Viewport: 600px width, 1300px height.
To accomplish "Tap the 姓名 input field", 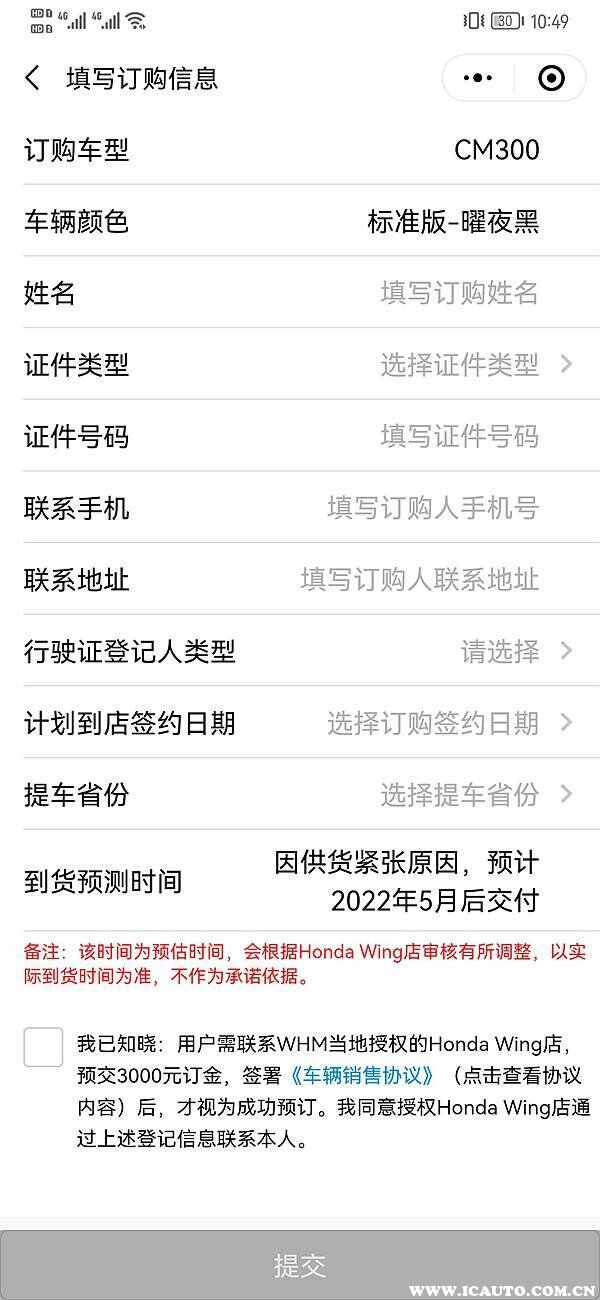I will 300,292.
